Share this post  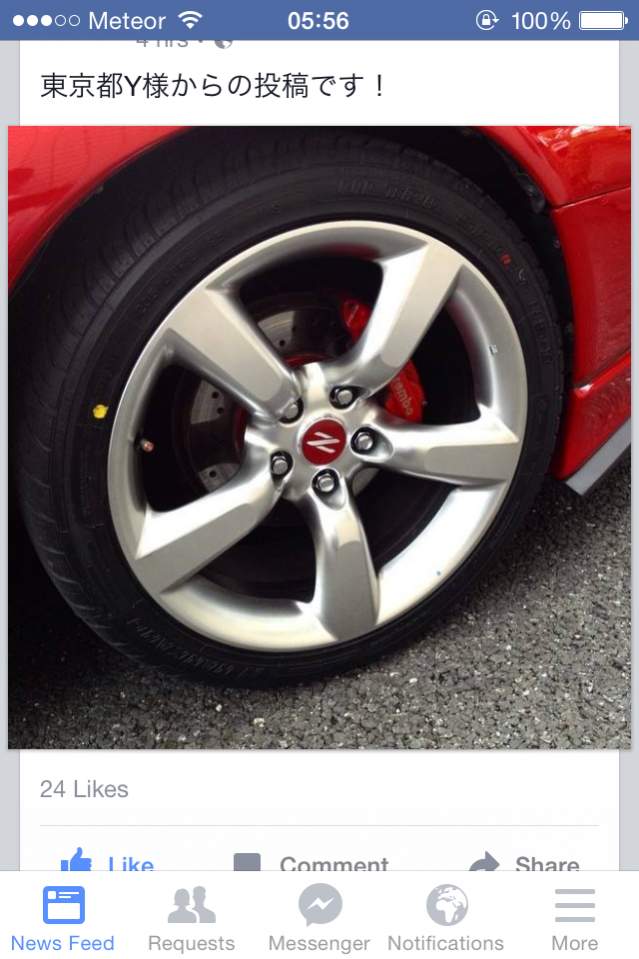(x=525, y=862)
